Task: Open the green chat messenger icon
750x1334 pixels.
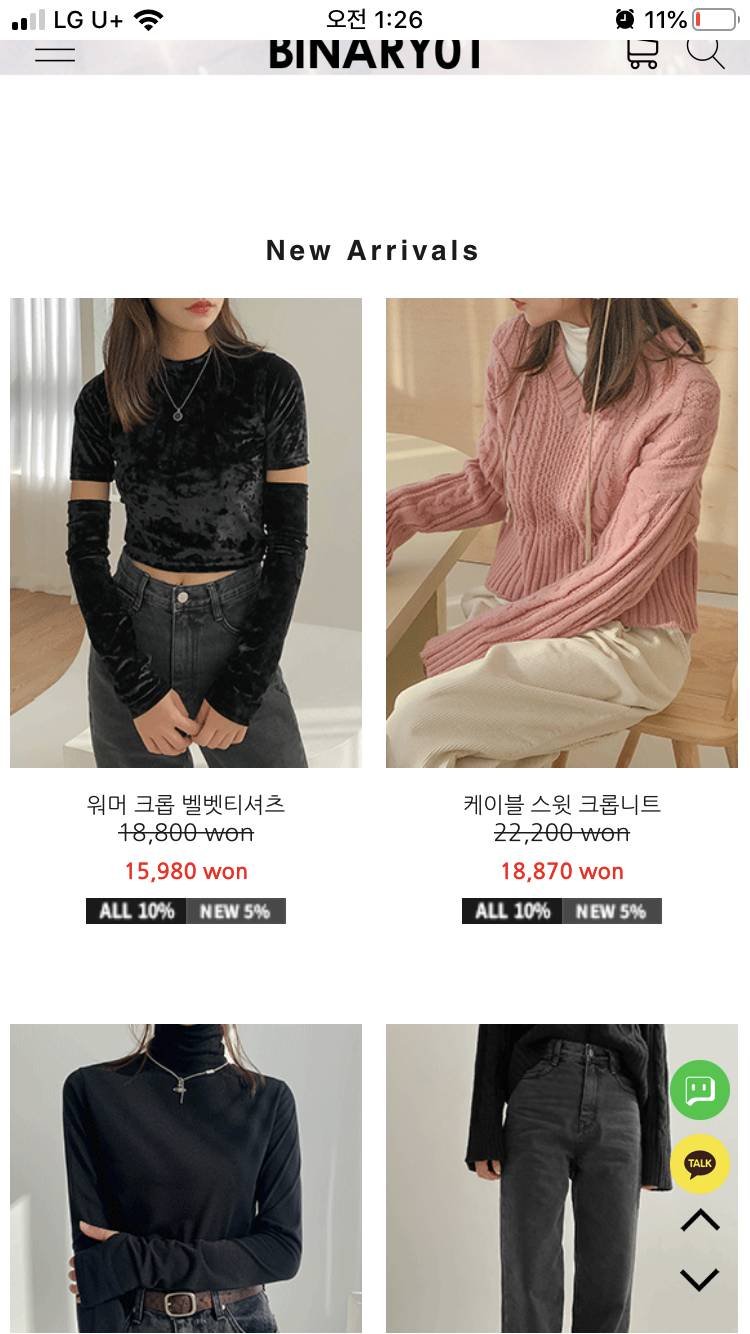Action: 699,1090
